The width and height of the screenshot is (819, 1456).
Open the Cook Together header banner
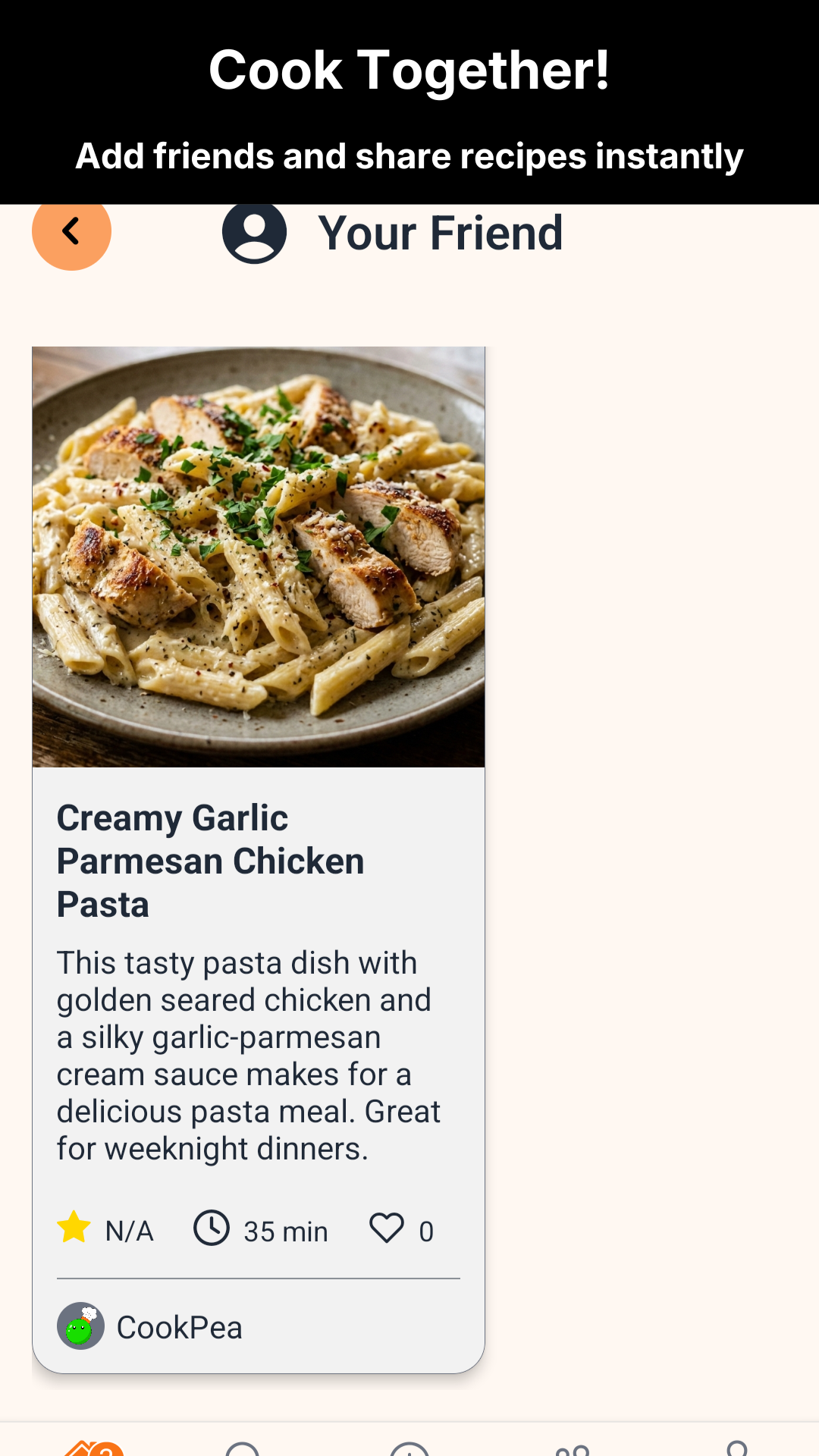pos(409,71)
